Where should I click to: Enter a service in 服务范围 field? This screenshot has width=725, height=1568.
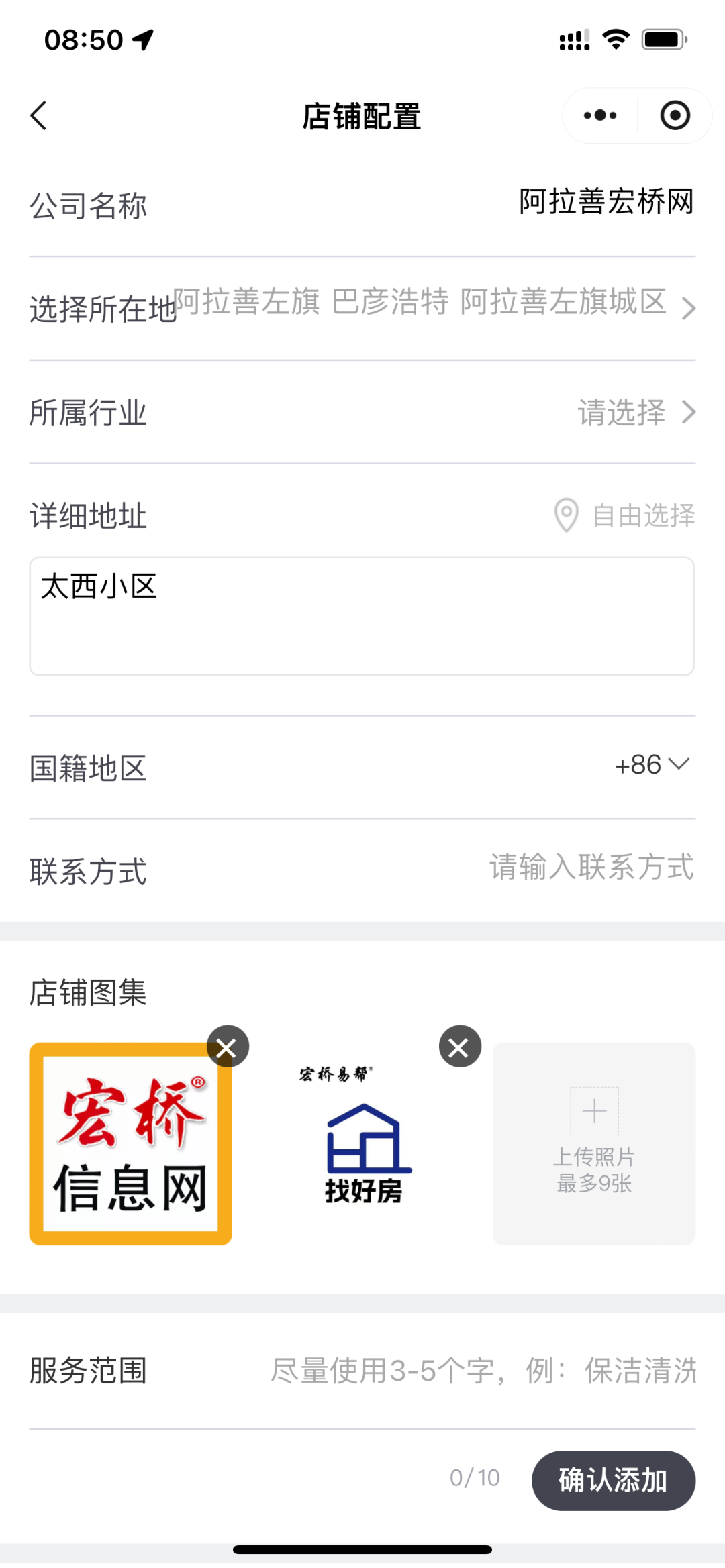pos(483,1371)
